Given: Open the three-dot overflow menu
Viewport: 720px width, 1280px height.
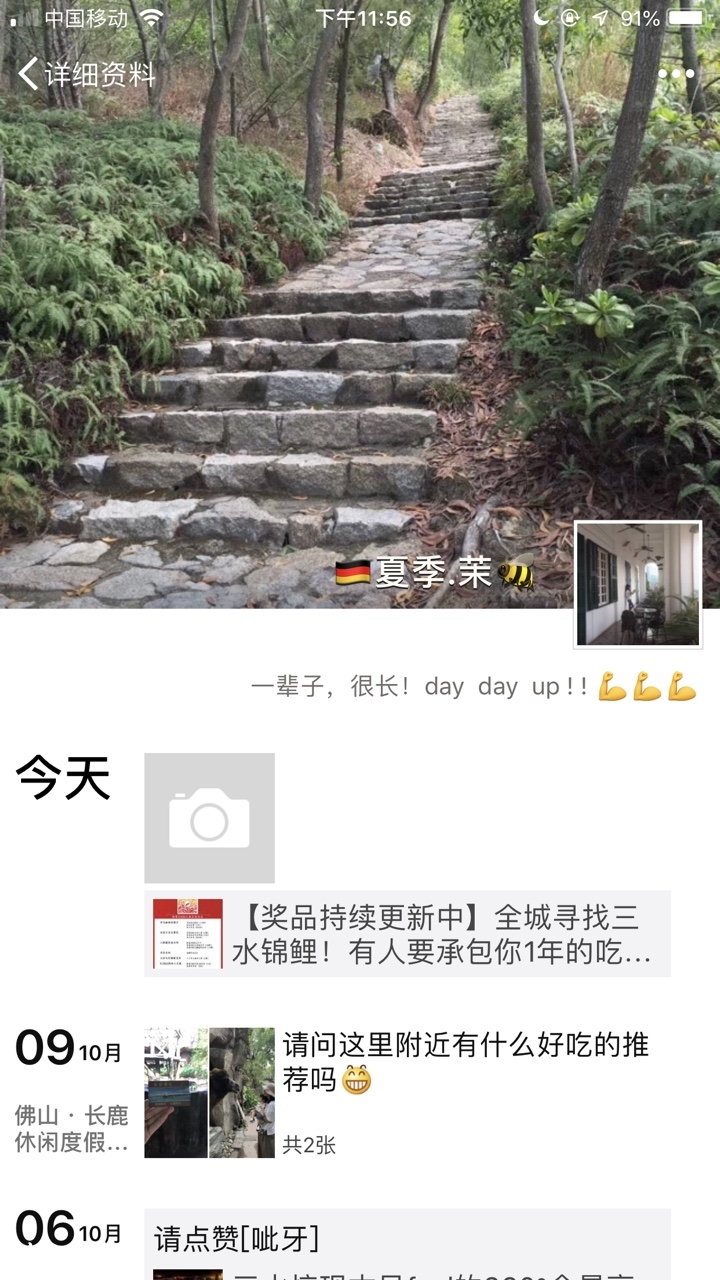Looking at the screenshot, I should pyautogui.click(x=676, y=74).
